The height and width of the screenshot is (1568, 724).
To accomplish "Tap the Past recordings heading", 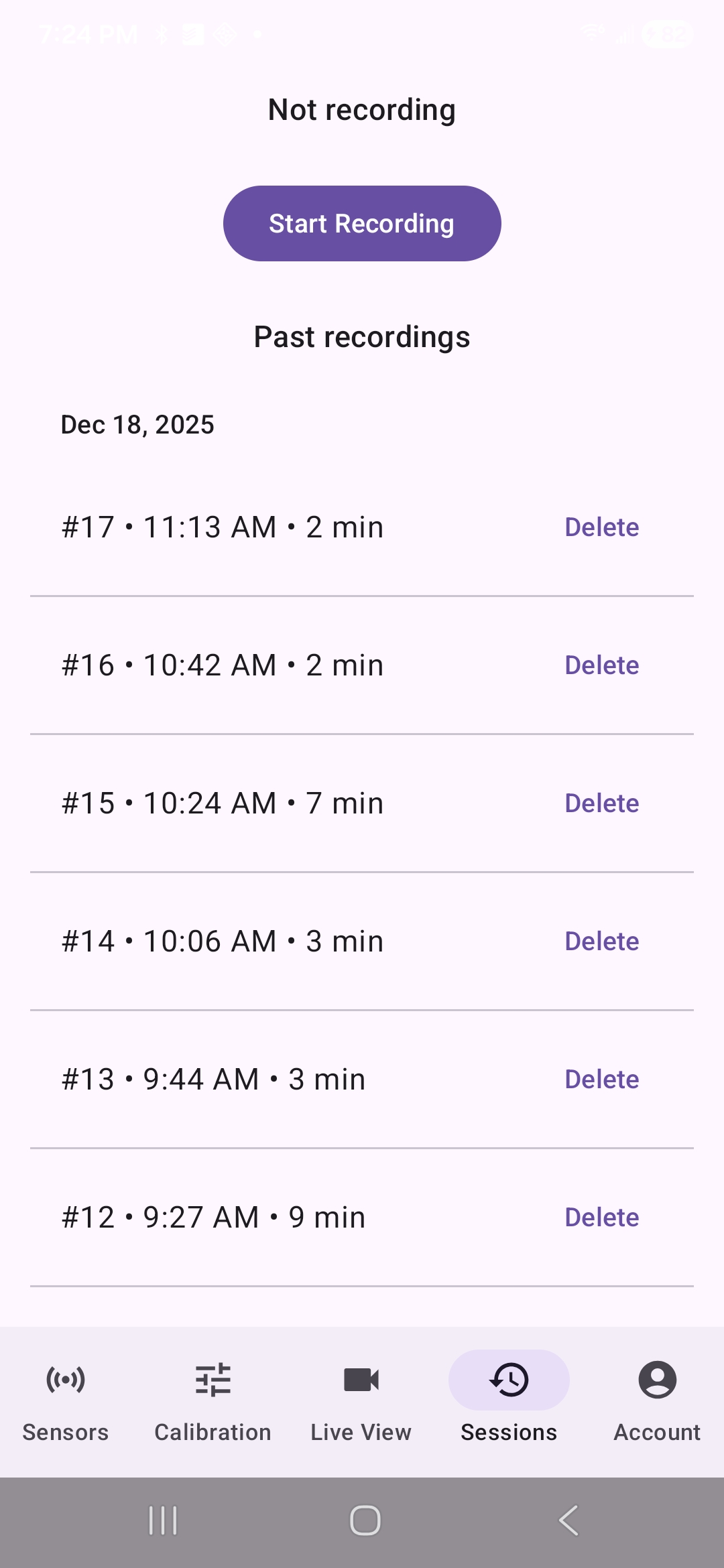I will (361, 336).
